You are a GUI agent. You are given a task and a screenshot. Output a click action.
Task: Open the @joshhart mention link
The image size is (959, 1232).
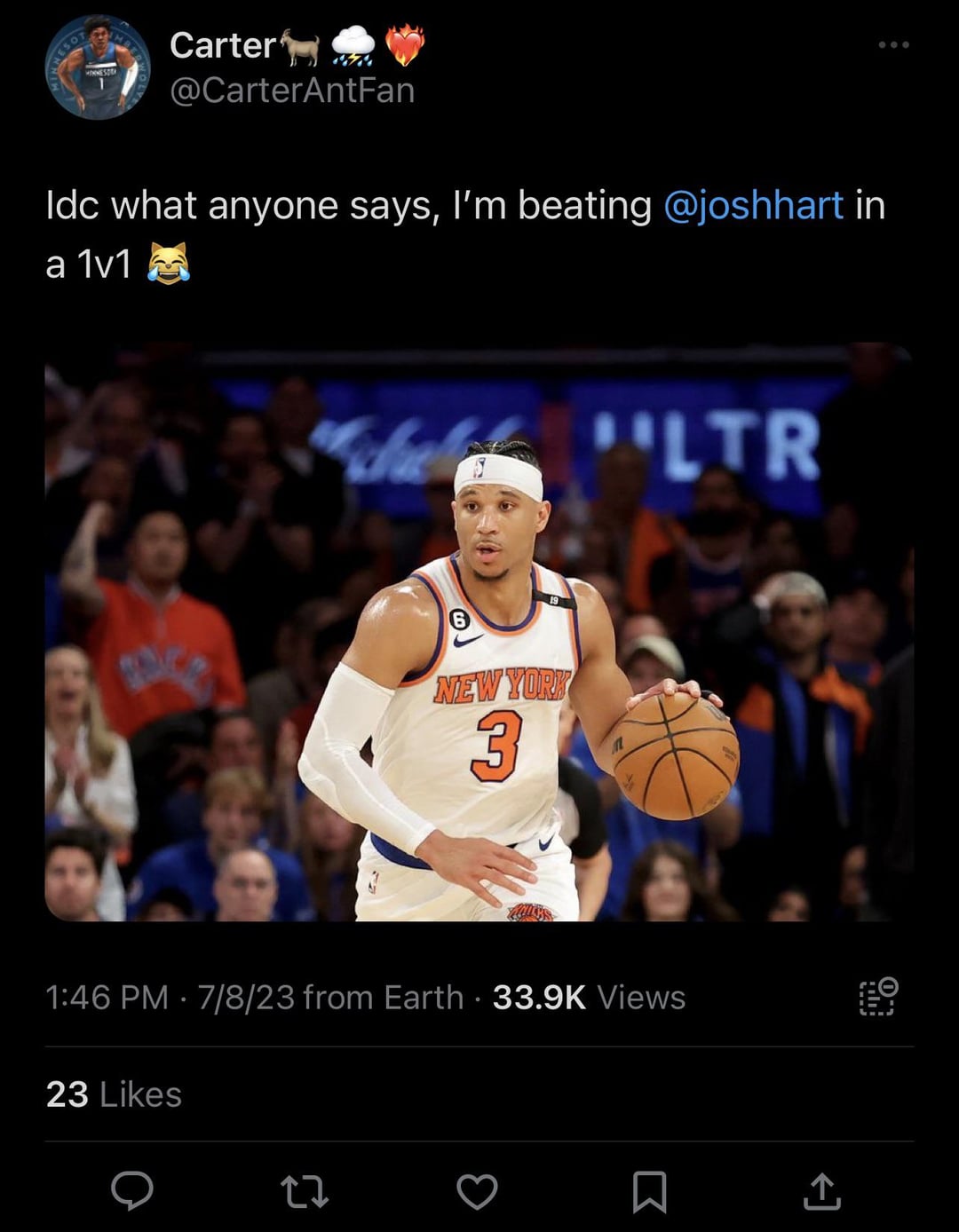753,205
